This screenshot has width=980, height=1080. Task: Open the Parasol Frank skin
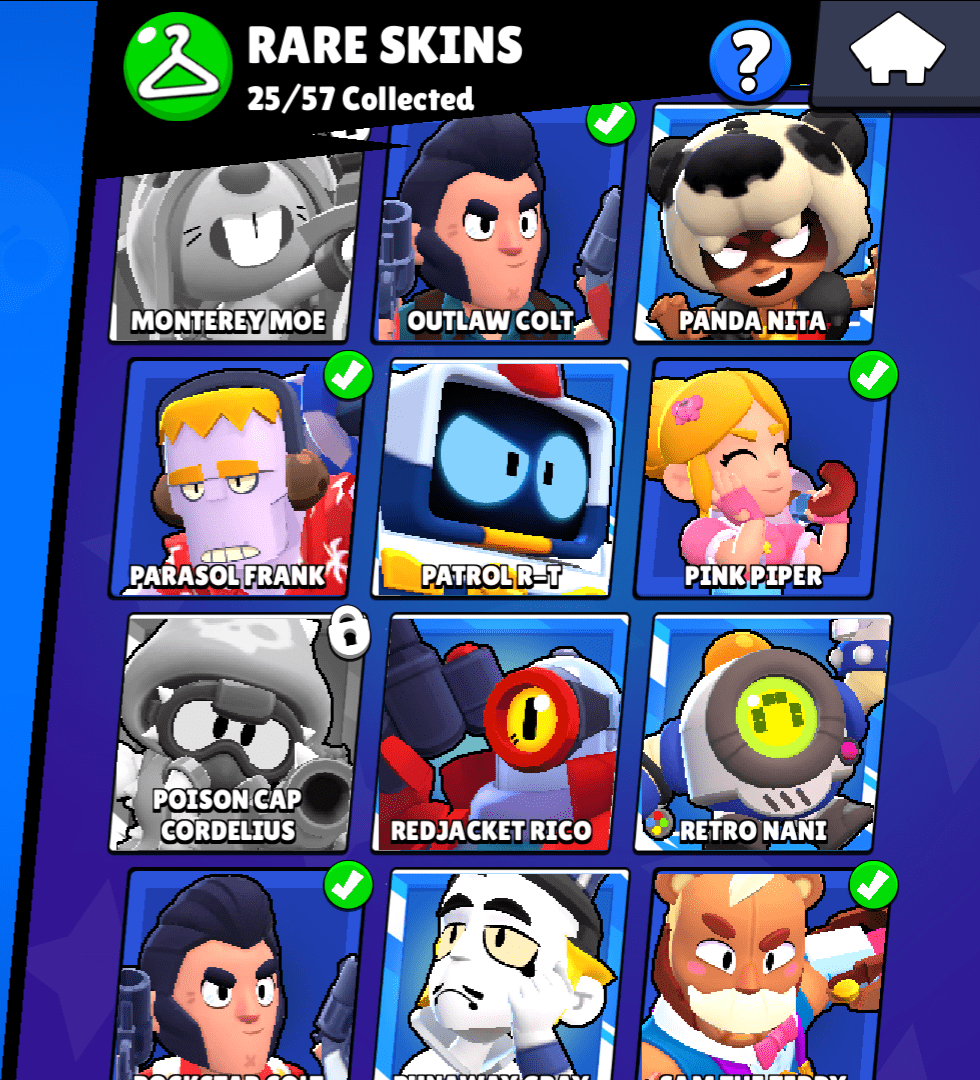pos(236,478)
